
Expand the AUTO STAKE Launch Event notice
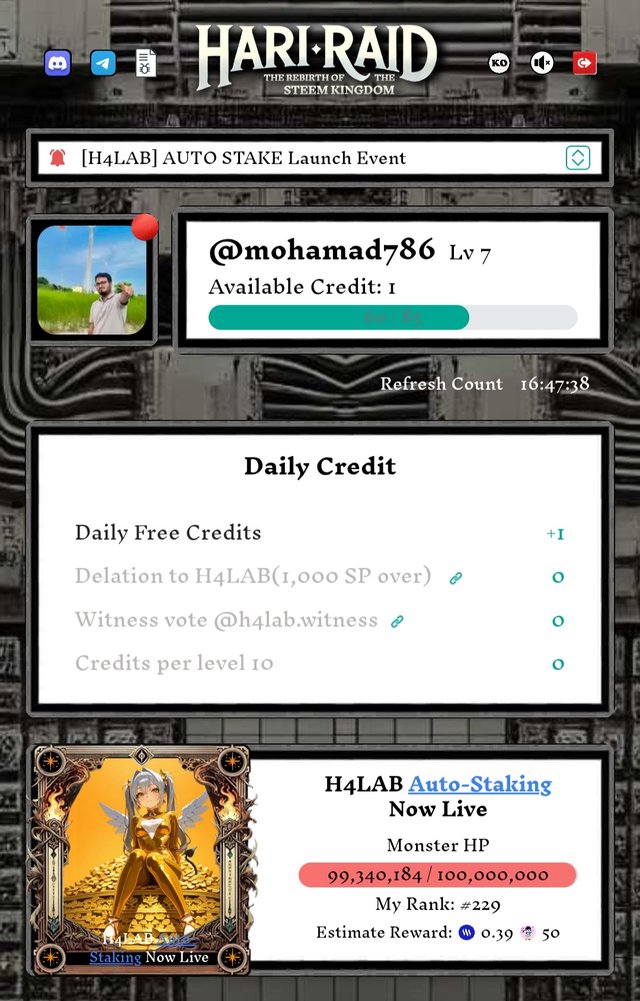coord(577,158)
